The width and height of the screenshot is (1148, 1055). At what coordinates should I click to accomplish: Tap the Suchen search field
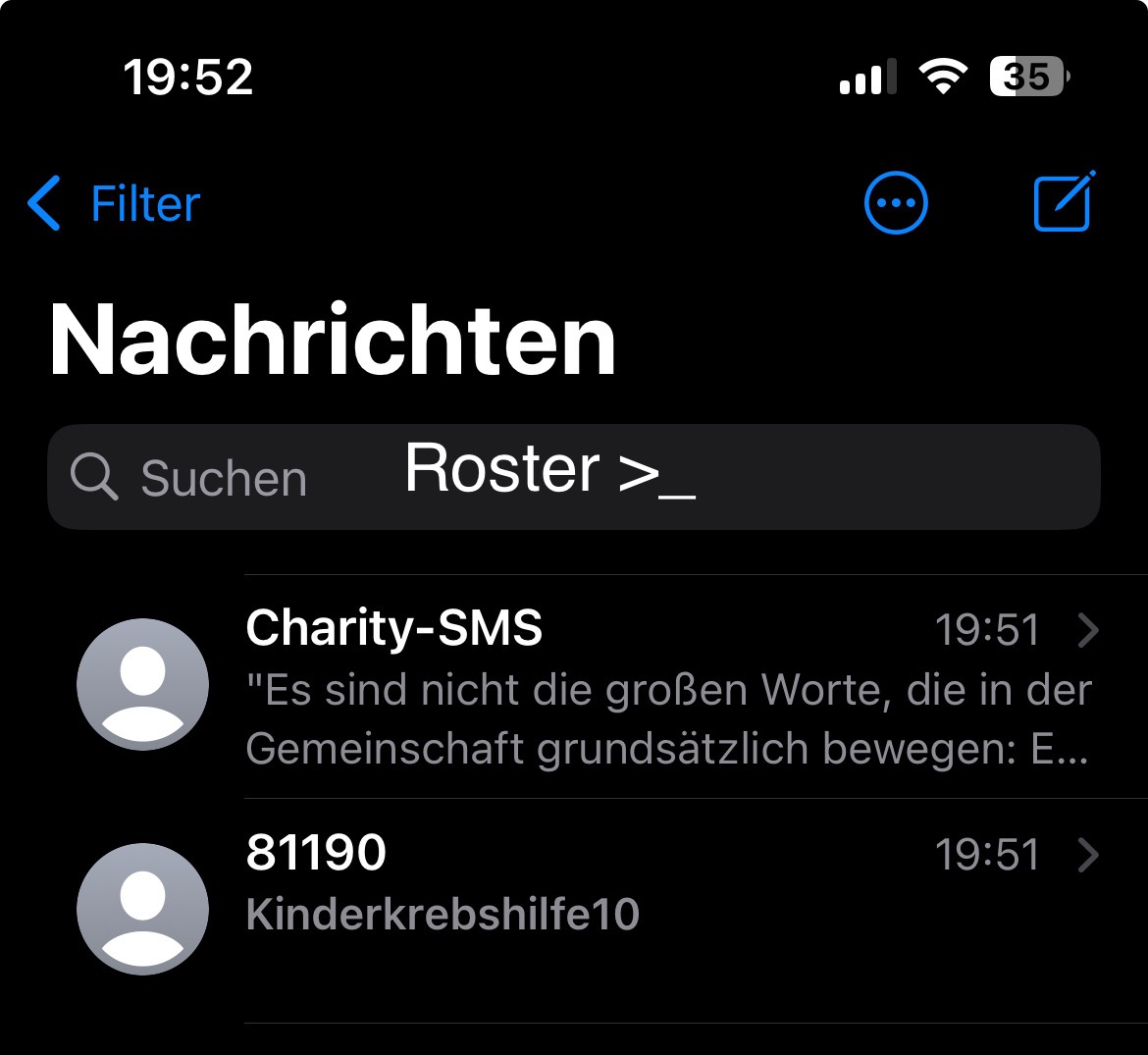(226, 478)
